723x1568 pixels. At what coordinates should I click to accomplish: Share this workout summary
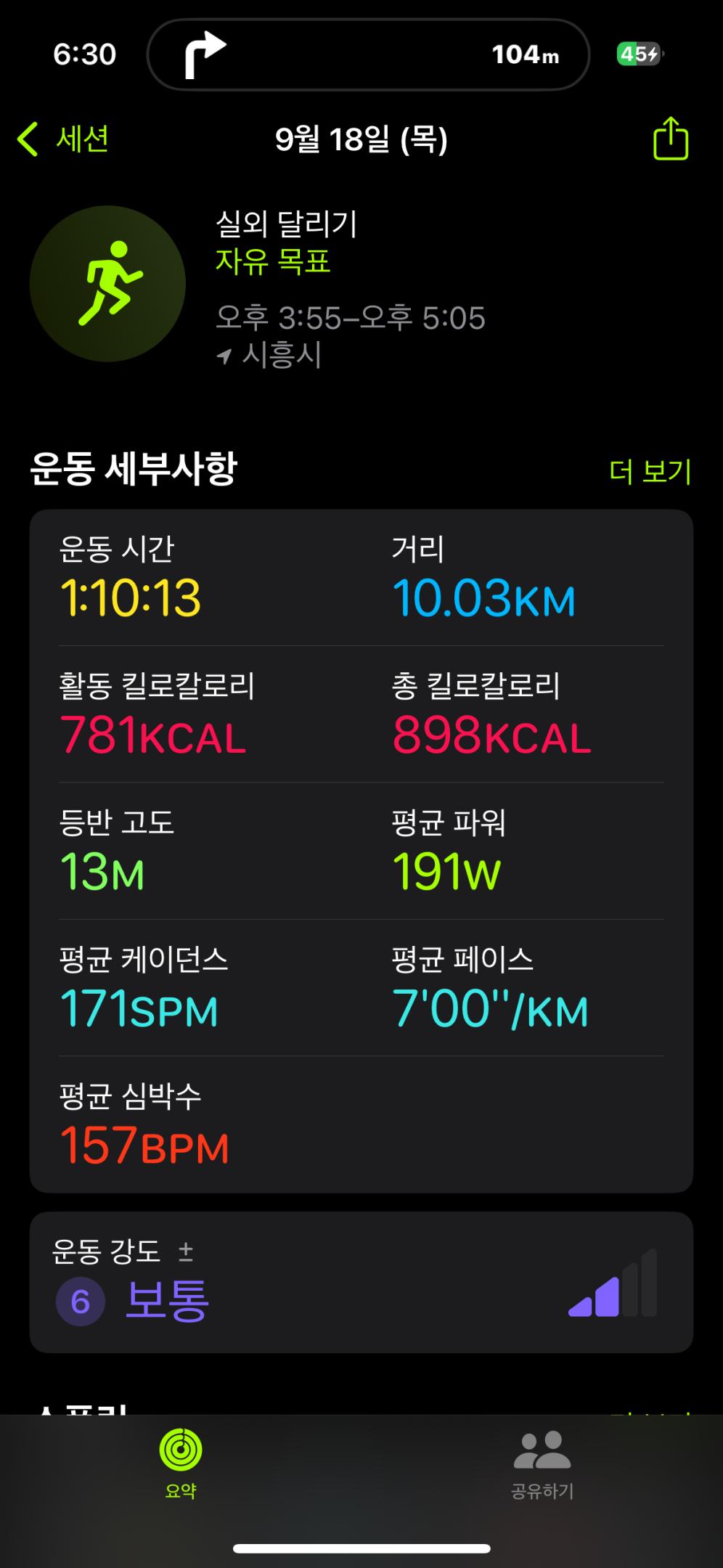point(670,139)
